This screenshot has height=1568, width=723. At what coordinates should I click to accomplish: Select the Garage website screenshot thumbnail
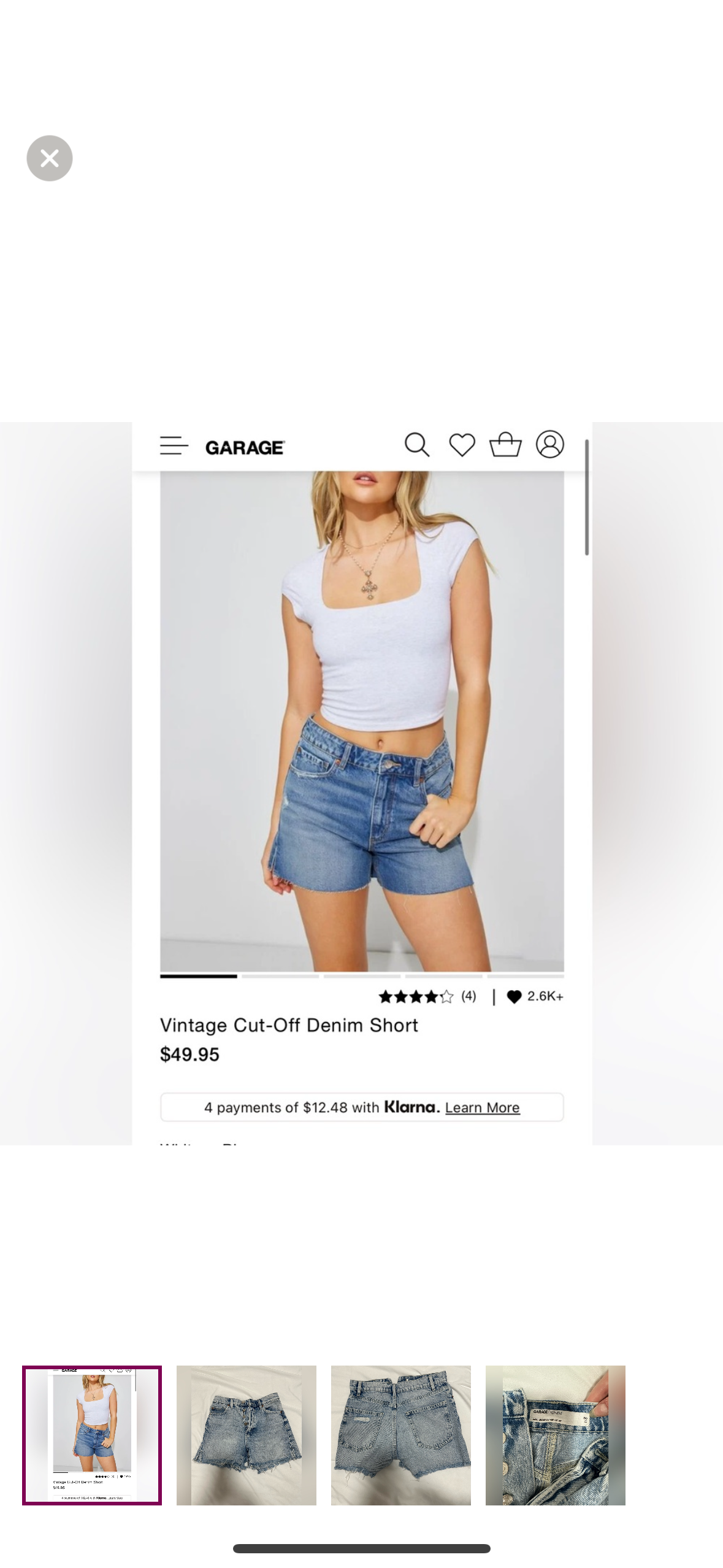click(x=92, y=1435)
